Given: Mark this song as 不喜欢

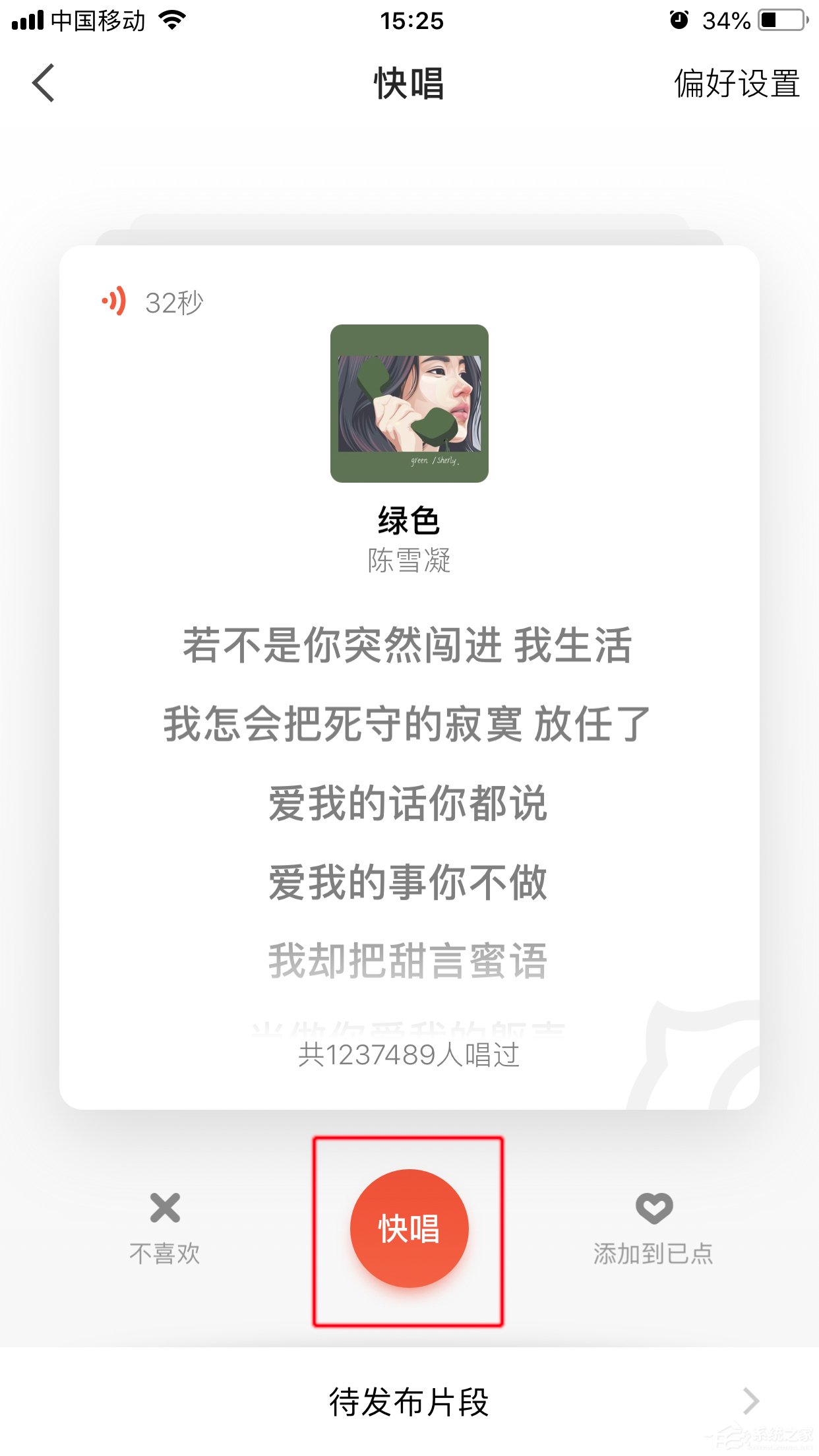Looking at the screenshot, I should tap(165, 1227).
